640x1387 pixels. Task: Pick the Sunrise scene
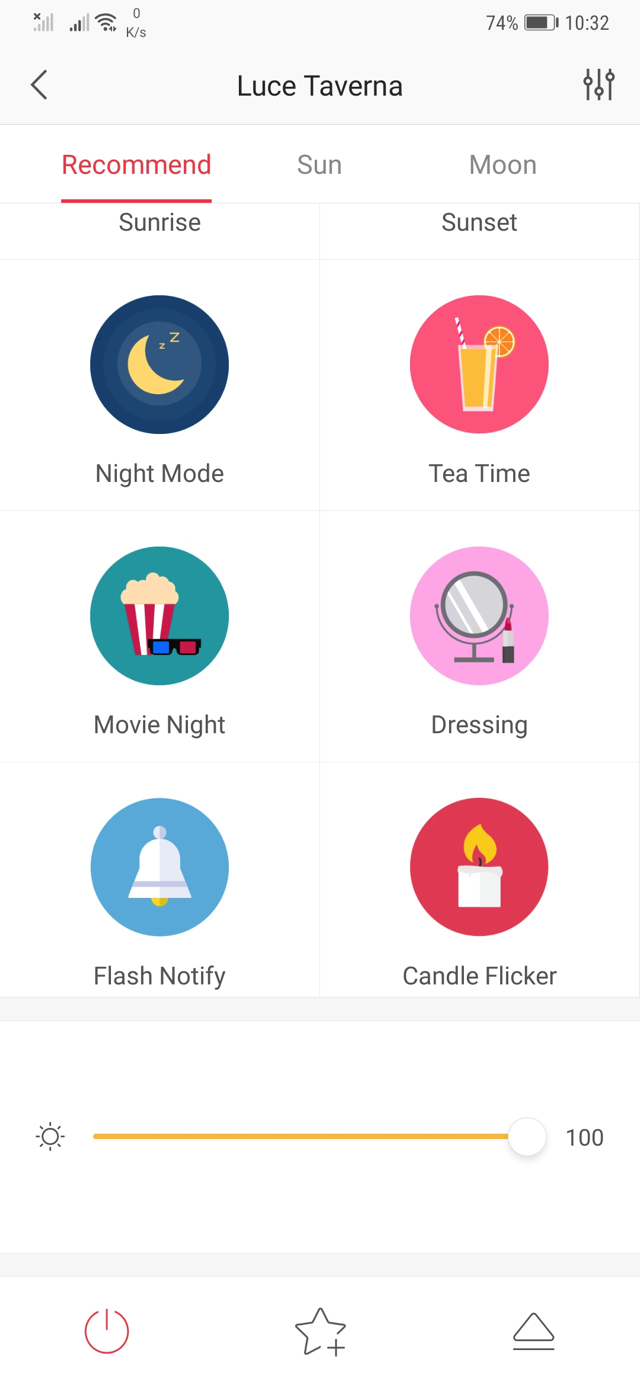(159, 223)
